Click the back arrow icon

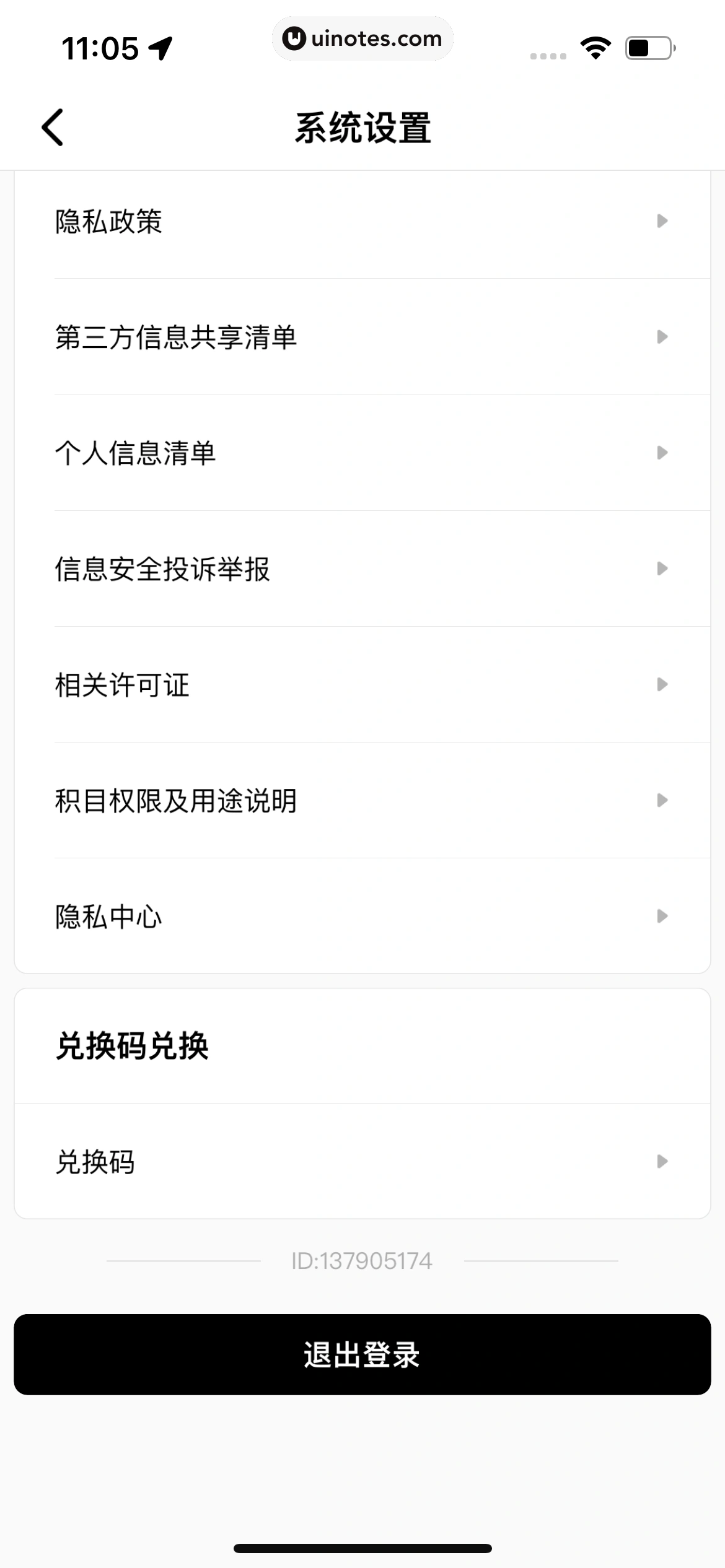tap(52, 127)
